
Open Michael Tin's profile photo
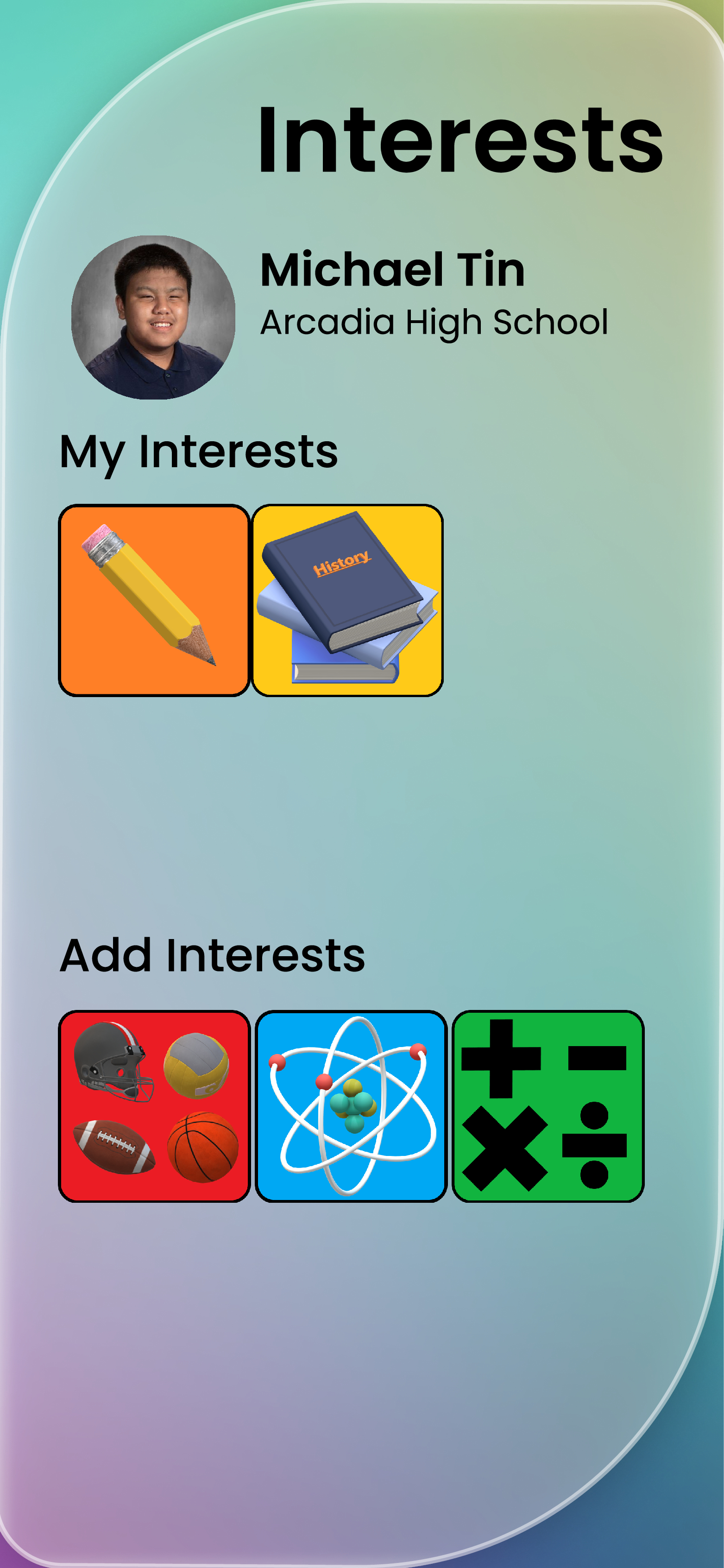click(x=153, y=317)
